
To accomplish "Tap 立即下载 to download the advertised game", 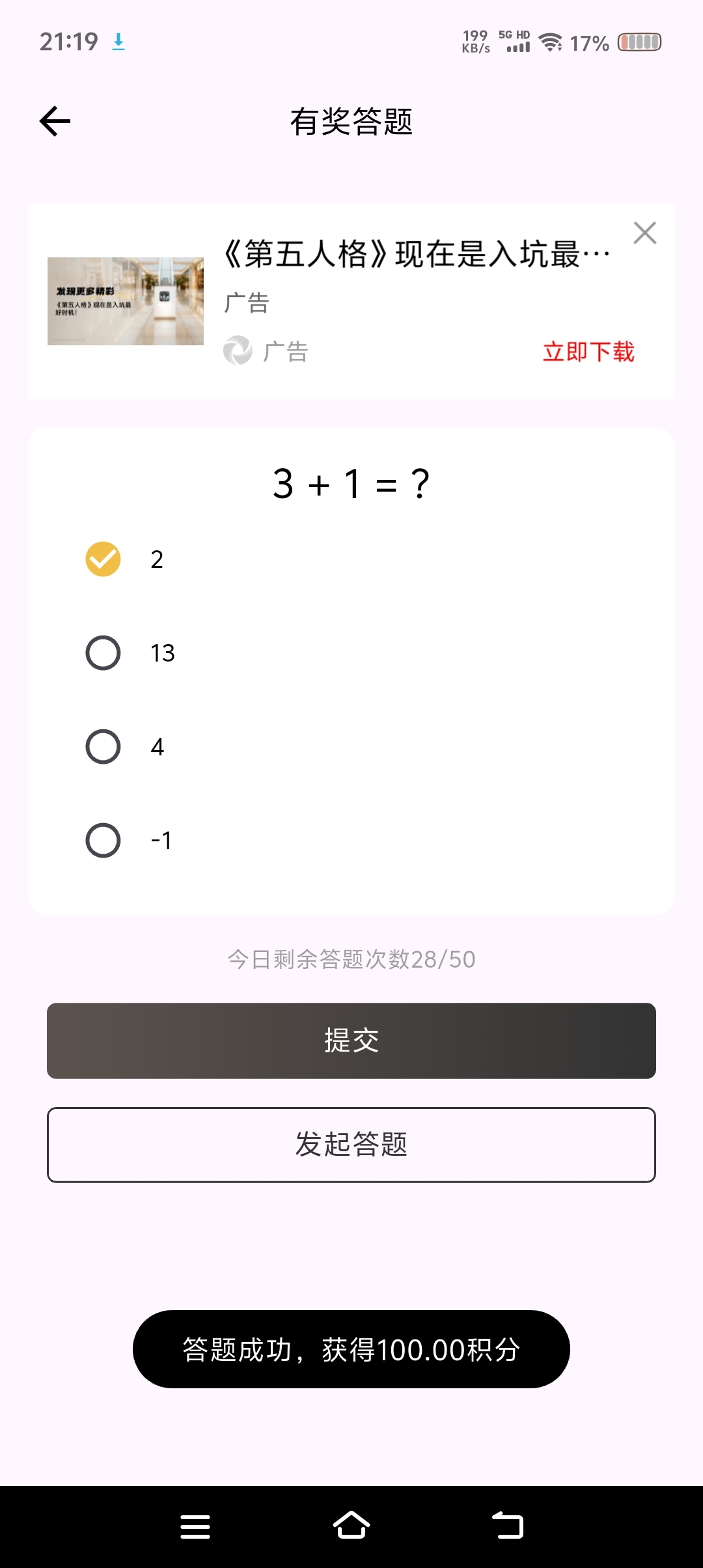I will (x=589, y=352).
